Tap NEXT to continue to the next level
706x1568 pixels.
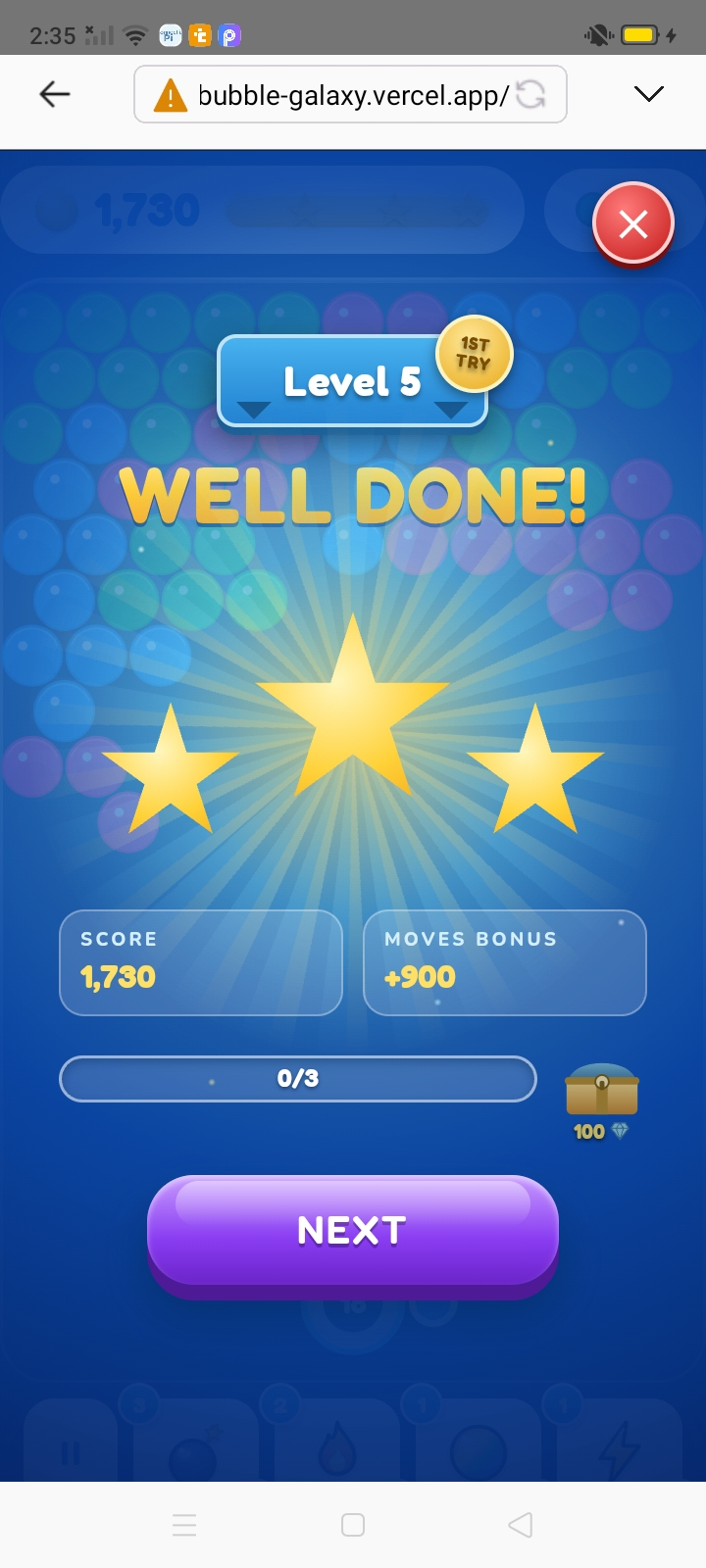point(353,1231)
